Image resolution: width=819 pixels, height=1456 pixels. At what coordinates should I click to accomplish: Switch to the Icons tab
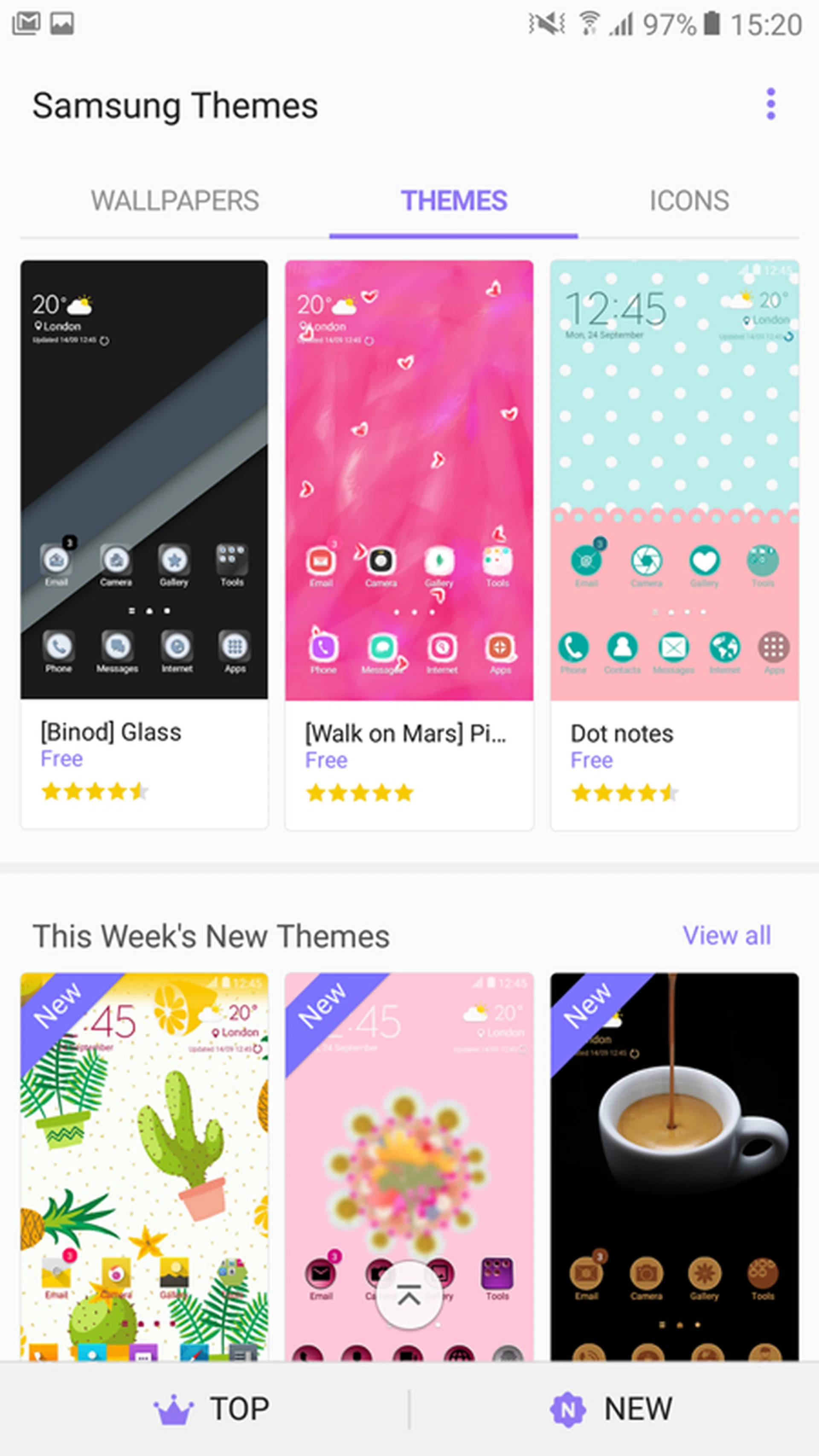[689, 201]
